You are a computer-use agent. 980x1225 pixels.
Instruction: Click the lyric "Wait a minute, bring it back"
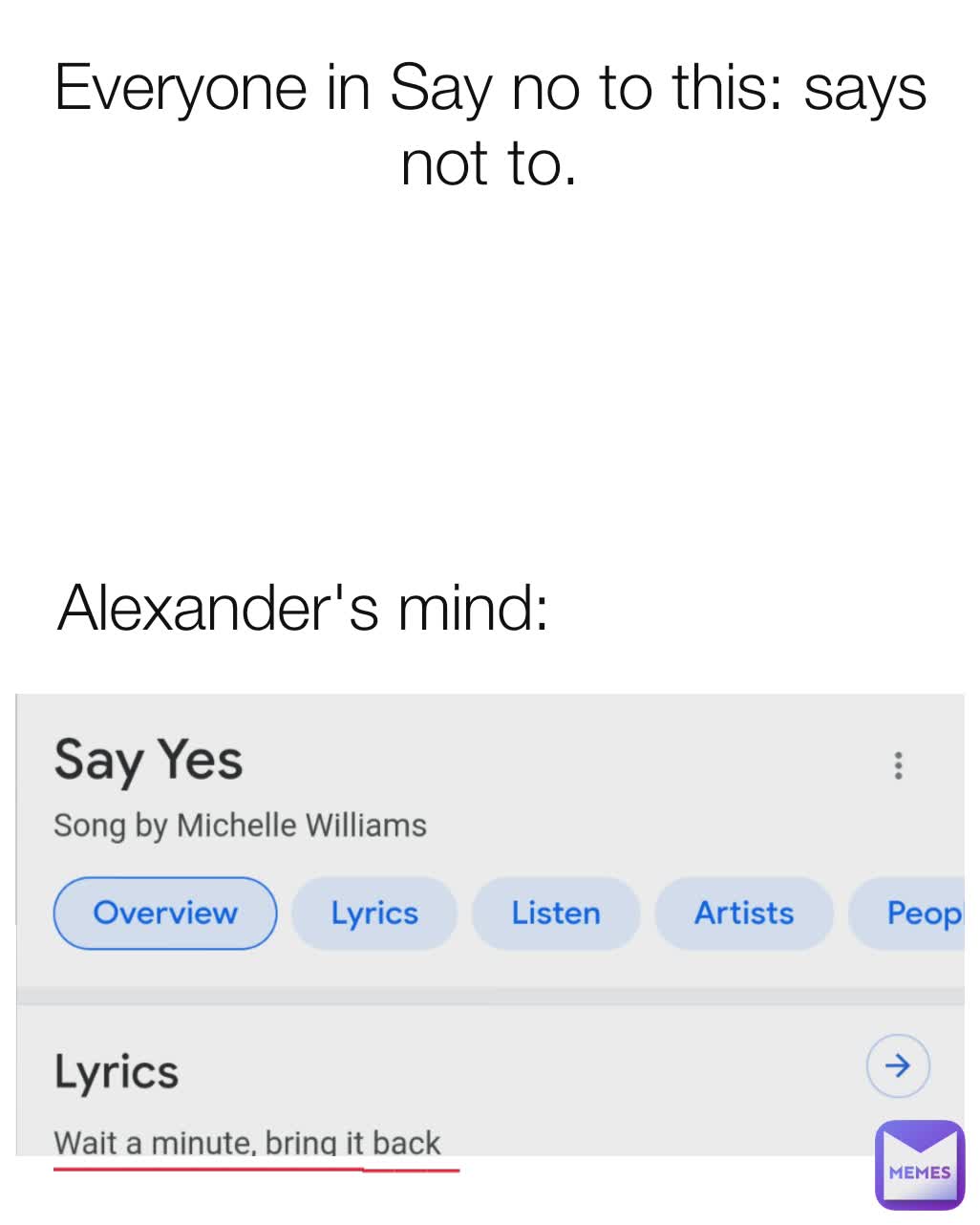pos(247,1142)
